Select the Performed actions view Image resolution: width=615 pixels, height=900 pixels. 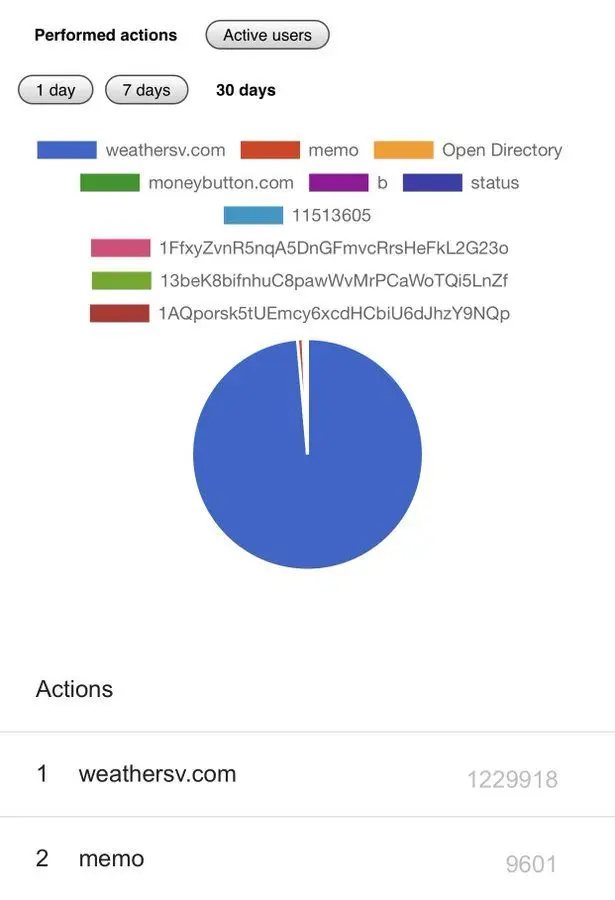[105, 35]
